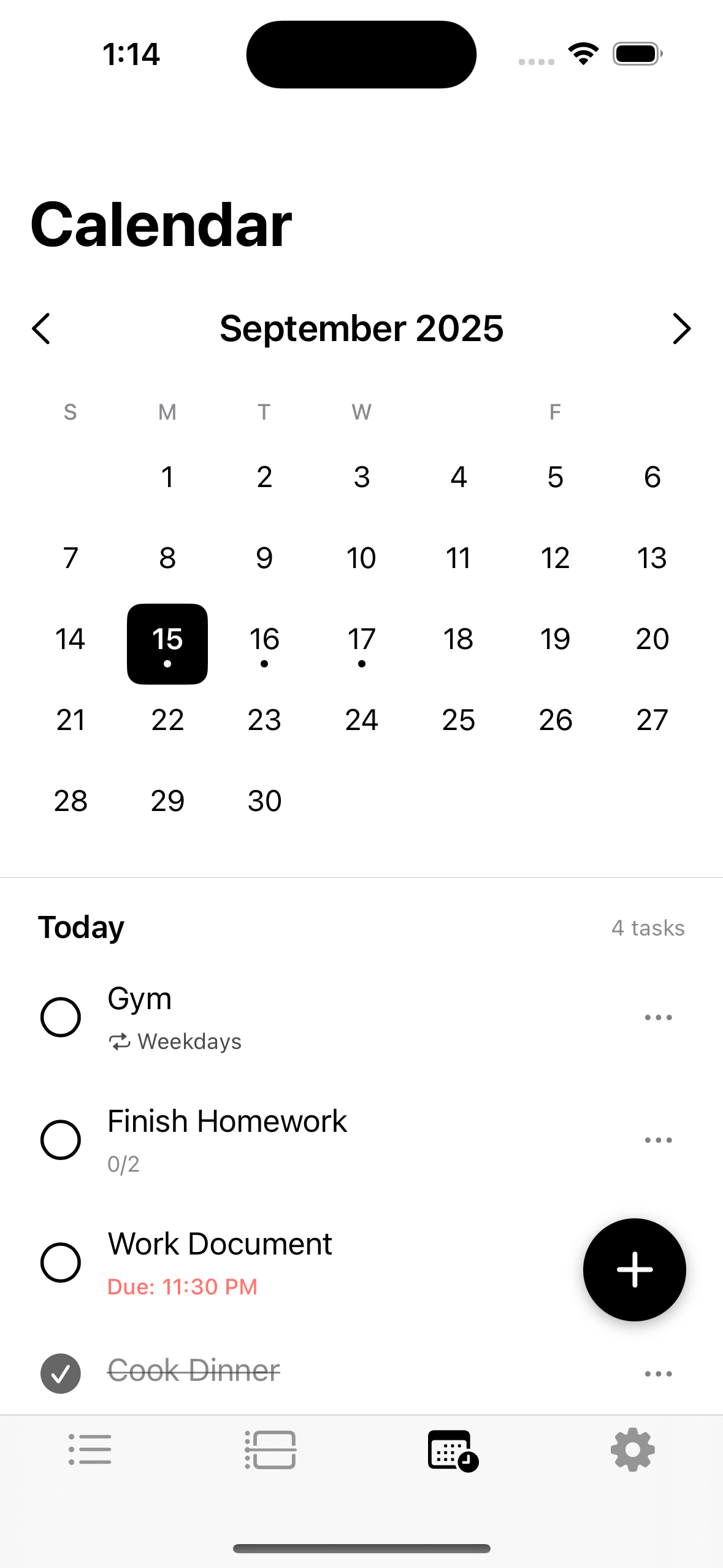Screen dimensions: 723x1568
Task: Select the calendar icon in bottom navigation
Action: (x=452, y=1449)
